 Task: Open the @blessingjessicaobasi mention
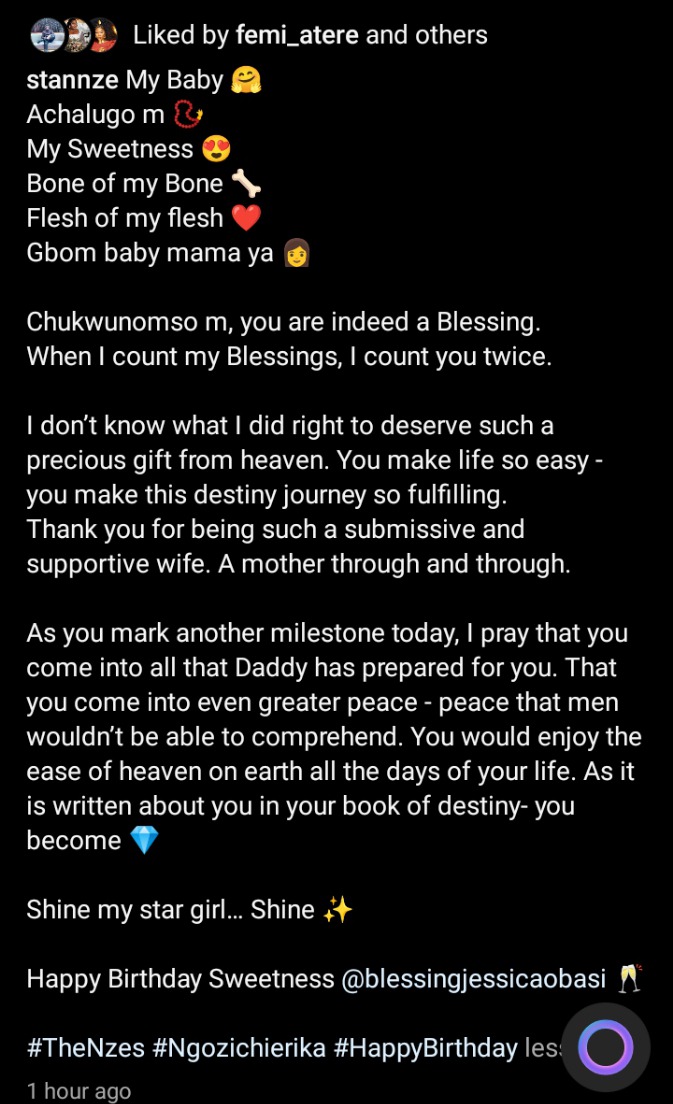pyautogui.click(x=473, y=979)
